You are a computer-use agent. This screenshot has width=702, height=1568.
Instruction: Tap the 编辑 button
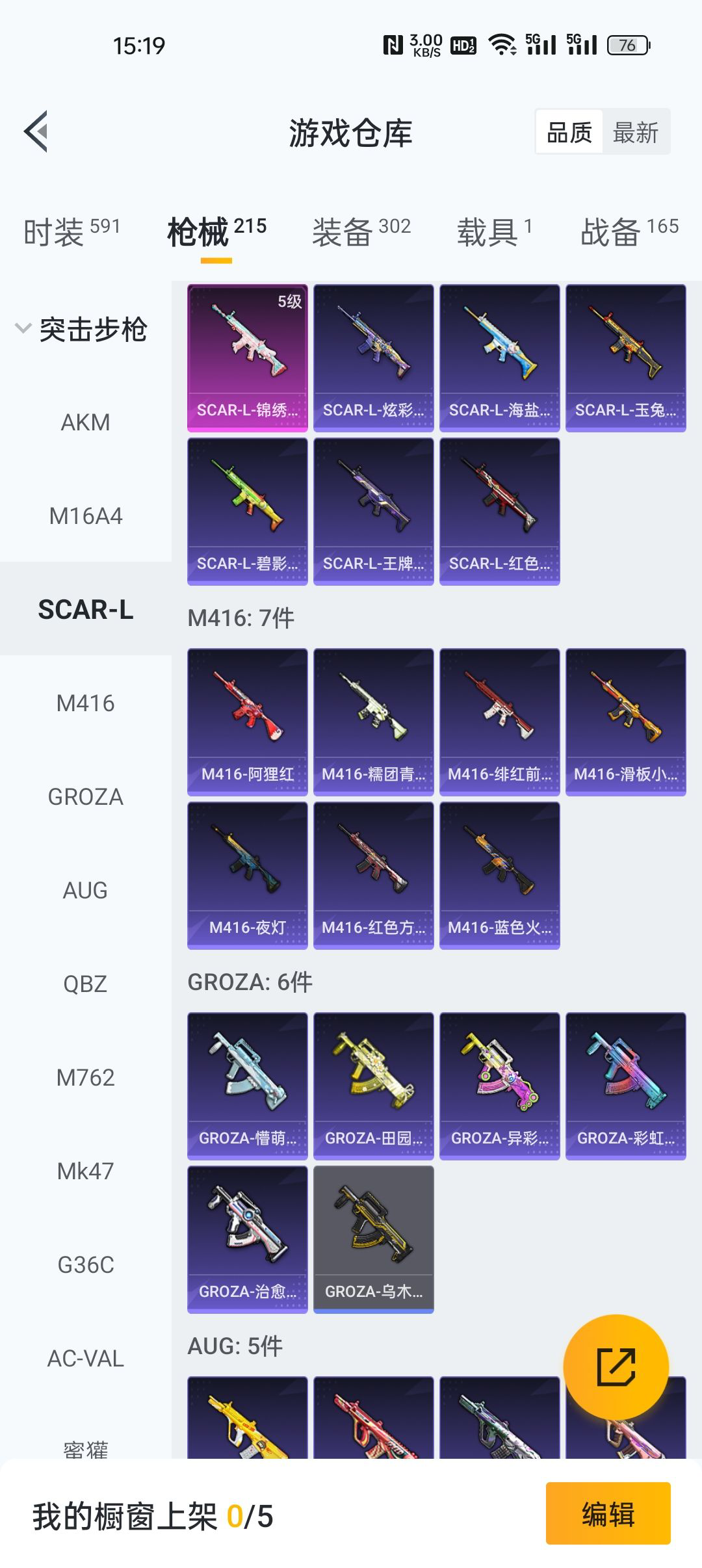(x=608, y=1513)
